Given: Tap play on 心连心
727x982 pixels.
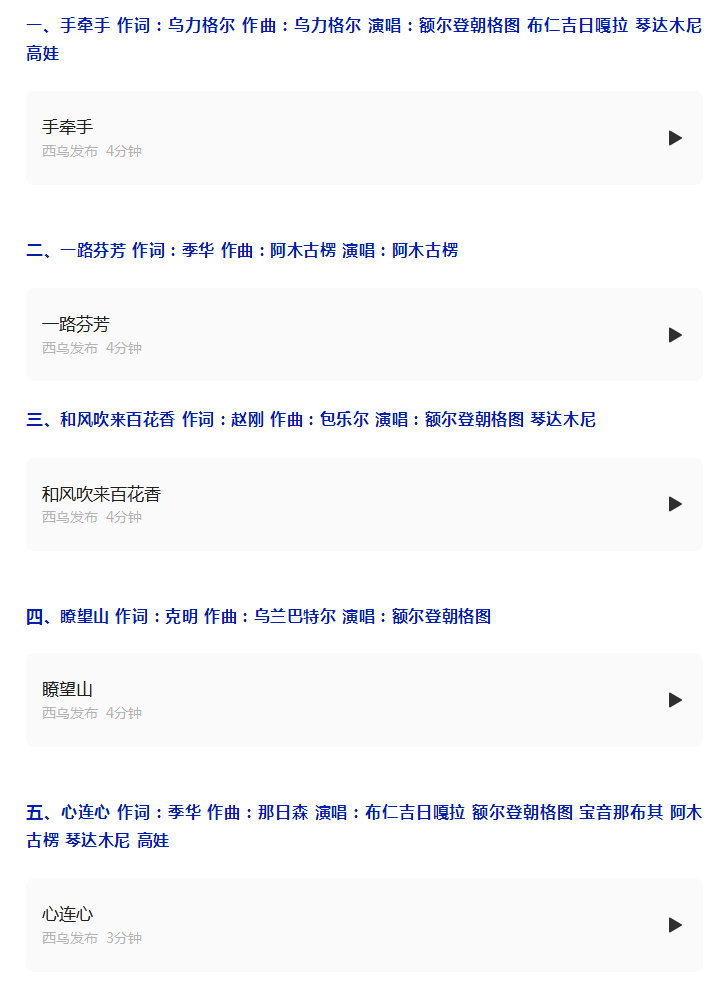Looking at the screenshot, I should tap(675, 925).
